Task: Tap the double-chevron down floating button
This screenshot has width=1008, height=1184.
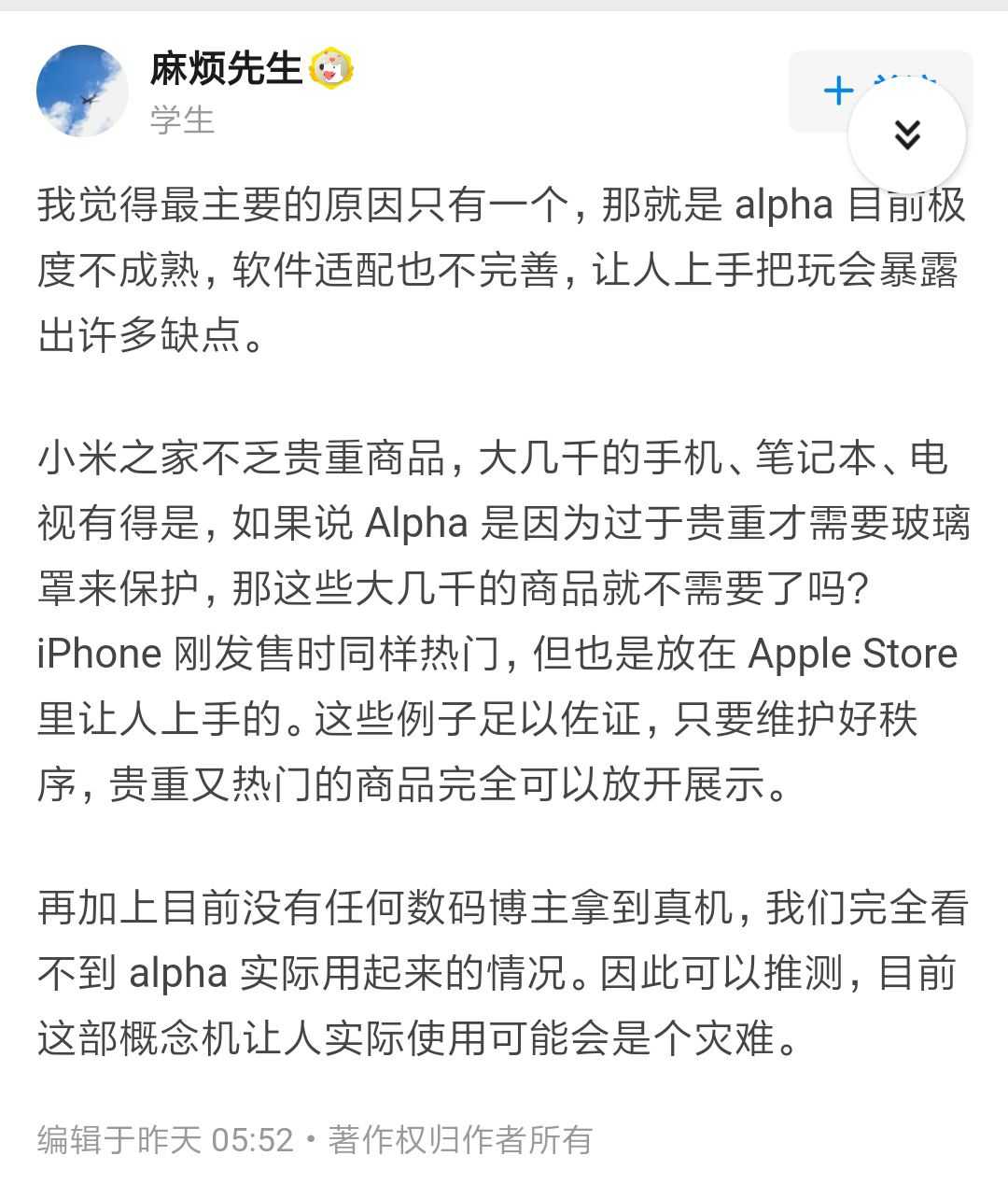Action: point(906,135)
